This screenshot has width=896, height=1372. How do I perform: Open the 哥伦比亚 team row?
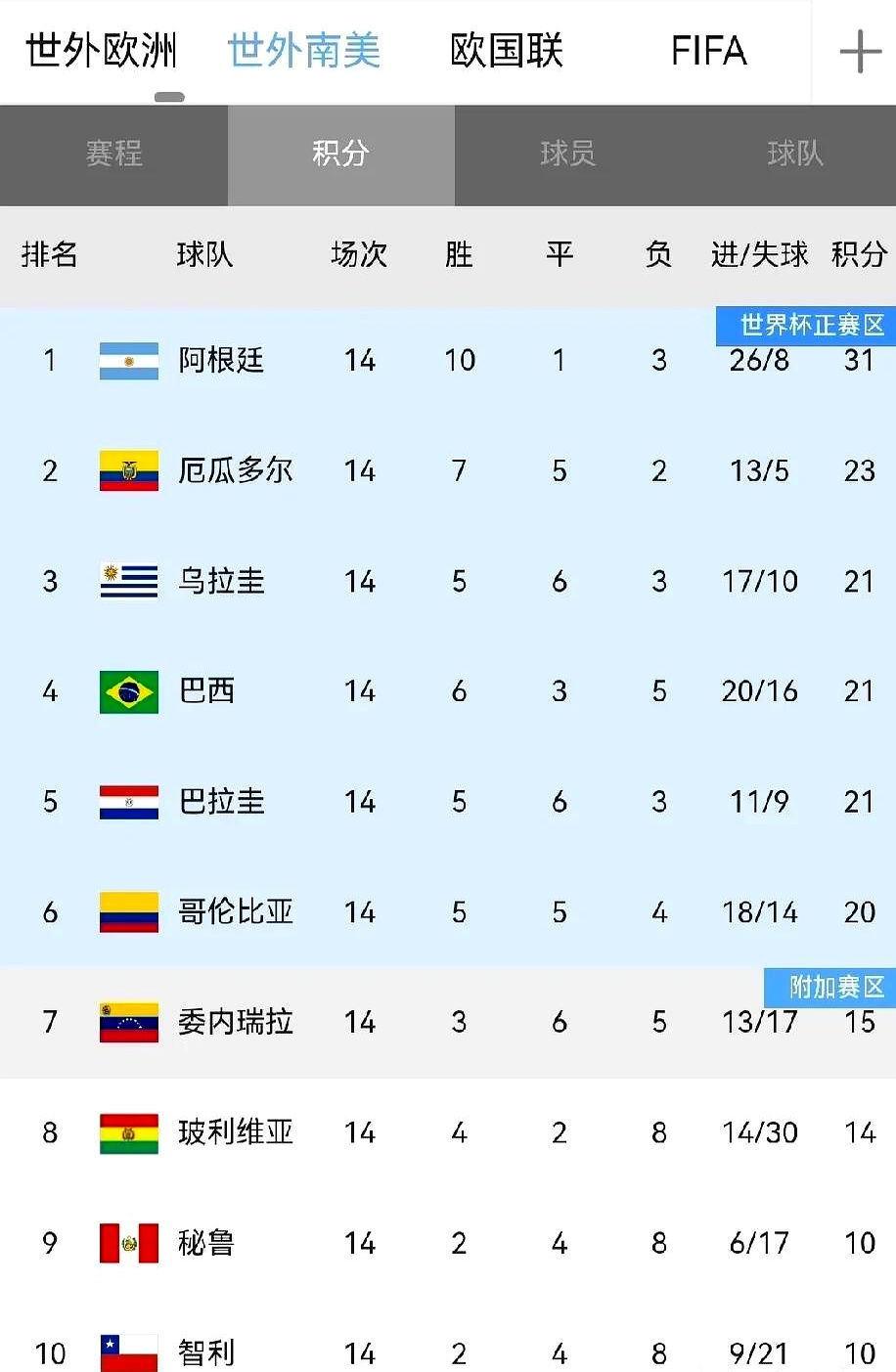(x=235, y=912)
